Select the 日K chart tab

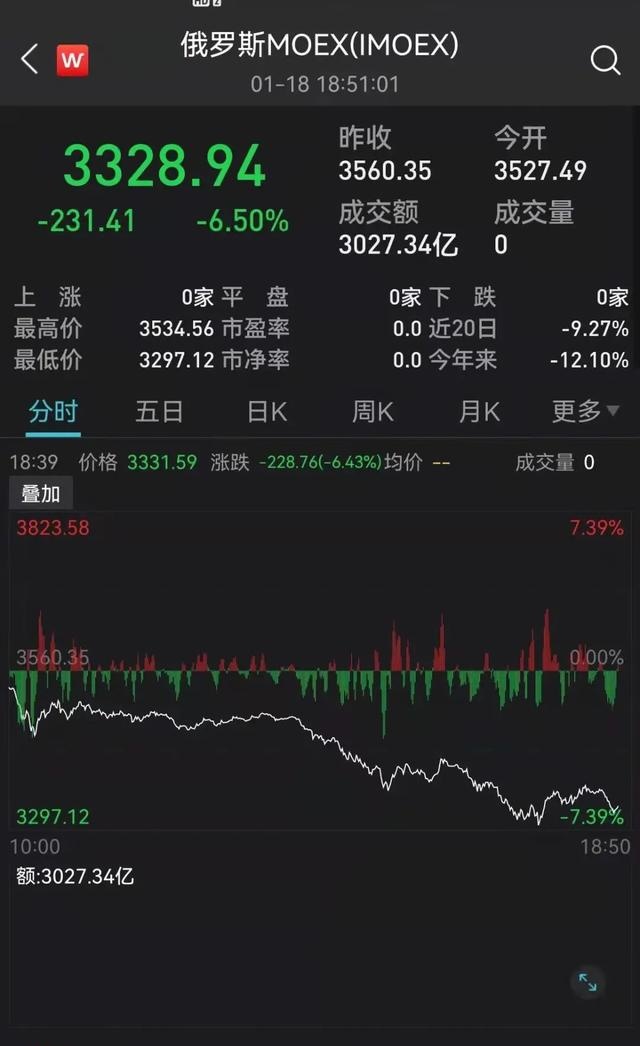[267, 411]
